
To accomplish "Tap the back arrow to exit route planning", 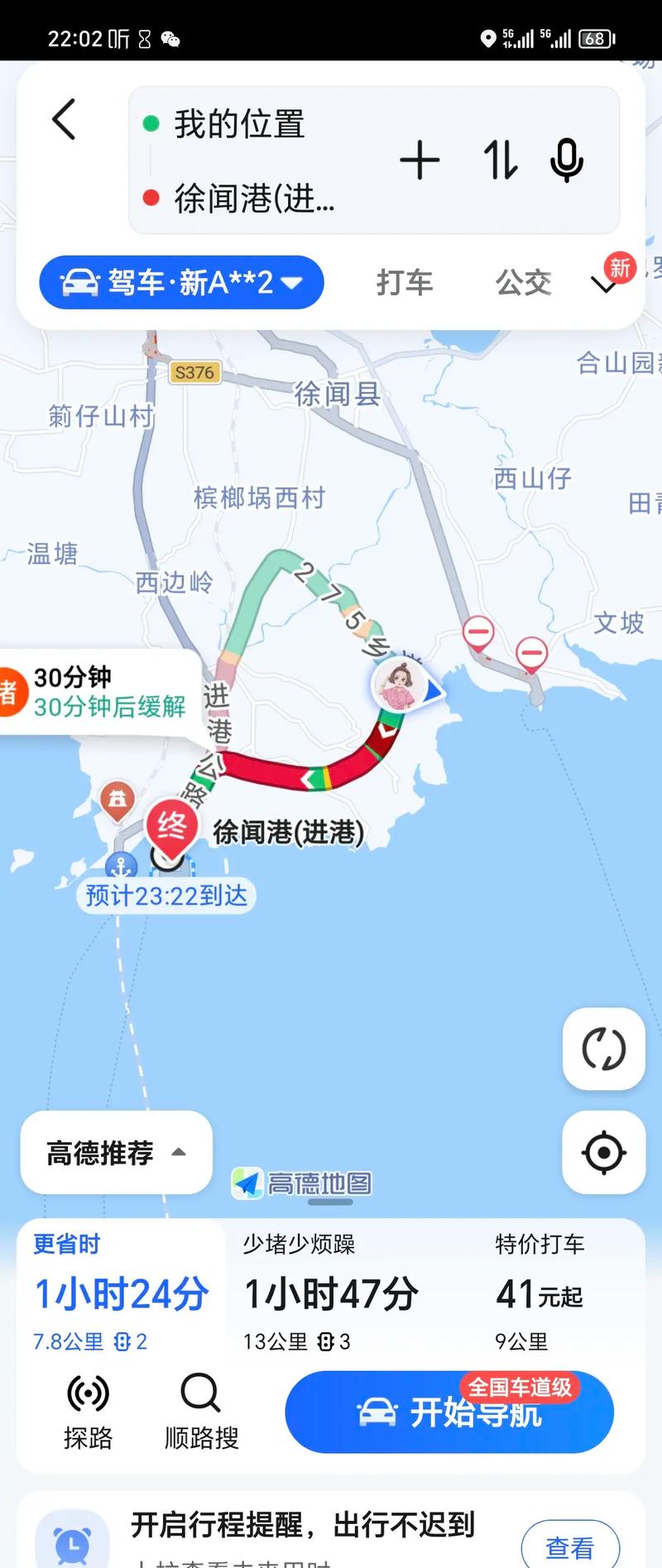I will 63,120.
